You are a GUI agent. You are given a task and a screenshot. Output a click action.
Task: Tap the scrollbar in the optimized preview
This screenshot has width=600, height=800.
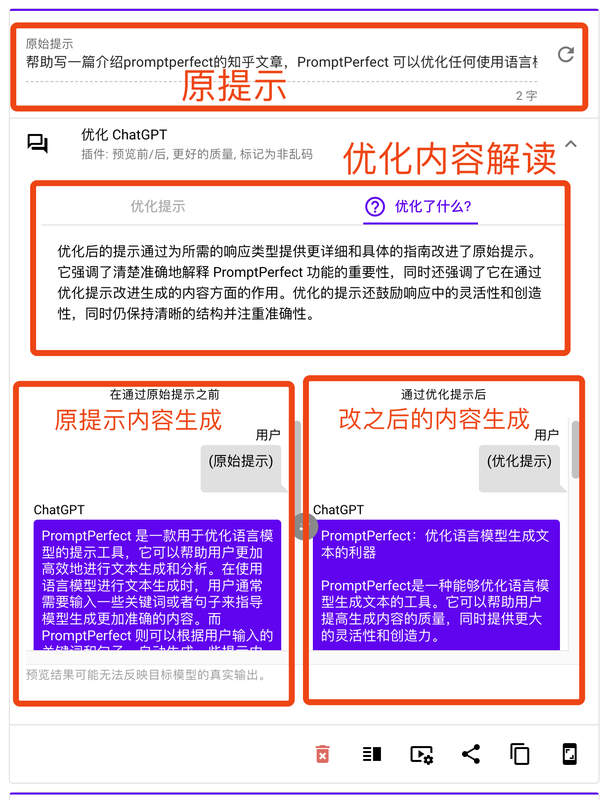(575, 450)
